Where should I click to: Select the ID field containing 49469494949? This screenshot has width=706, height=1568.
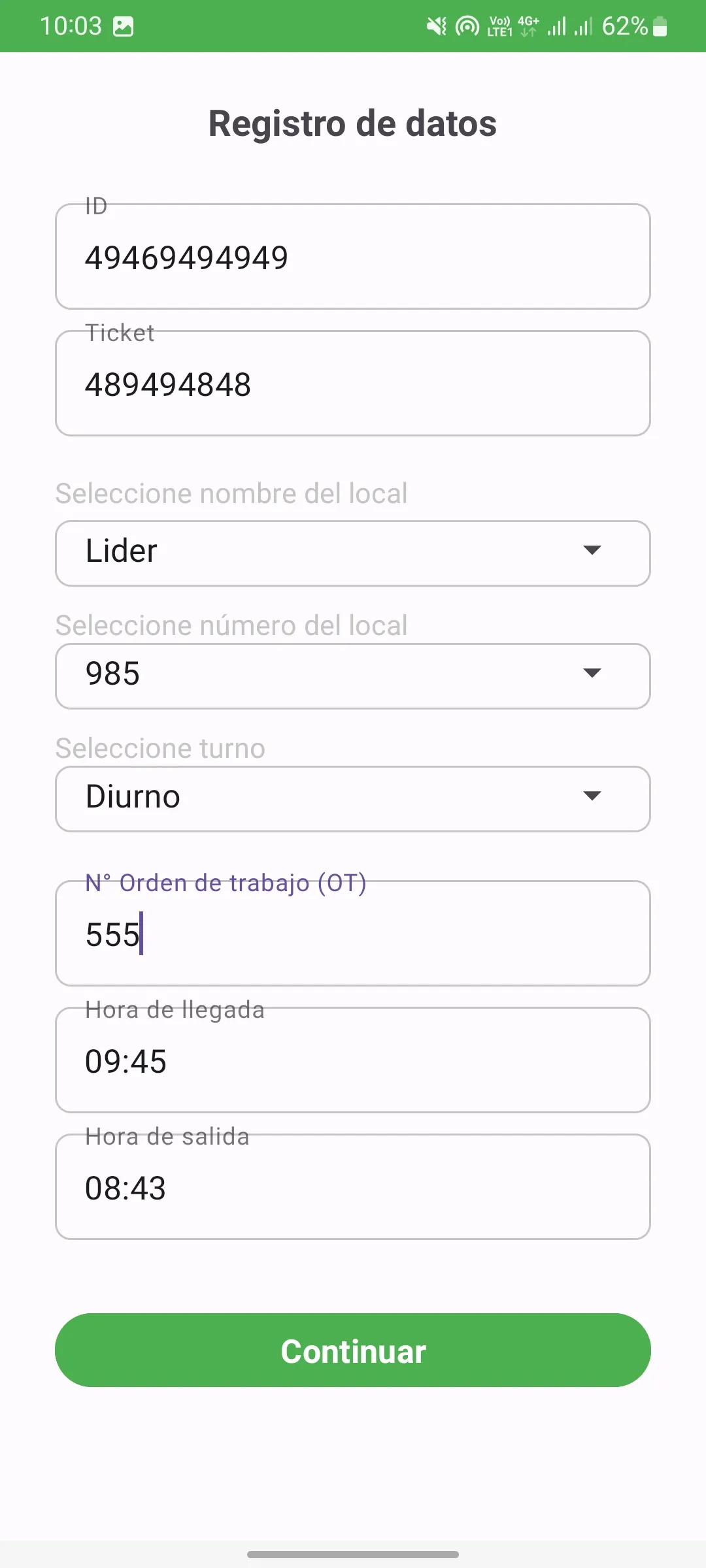(x=353, y=256)
